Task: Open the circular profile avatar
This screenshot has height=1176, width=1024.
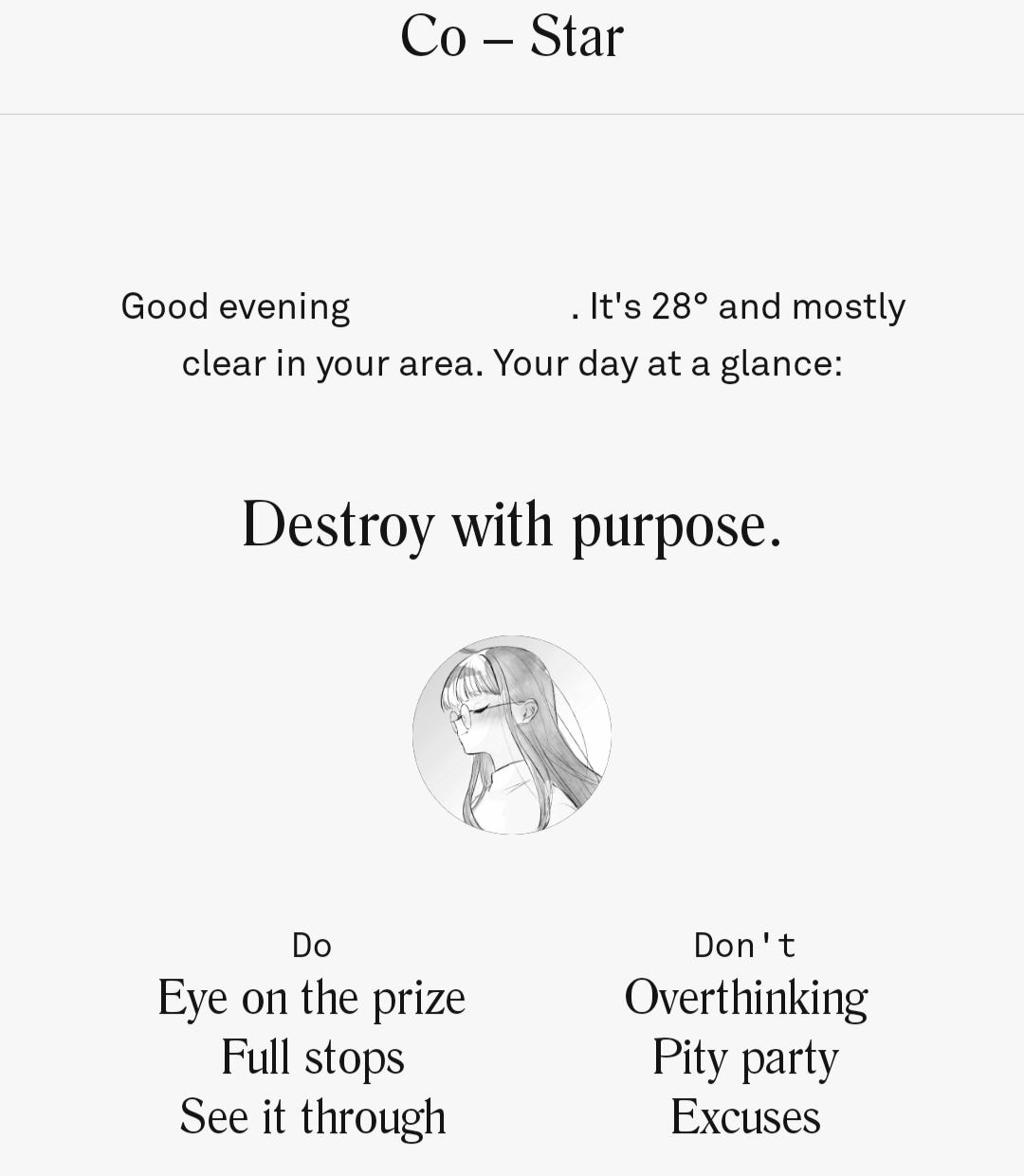Action: [512, 735]
